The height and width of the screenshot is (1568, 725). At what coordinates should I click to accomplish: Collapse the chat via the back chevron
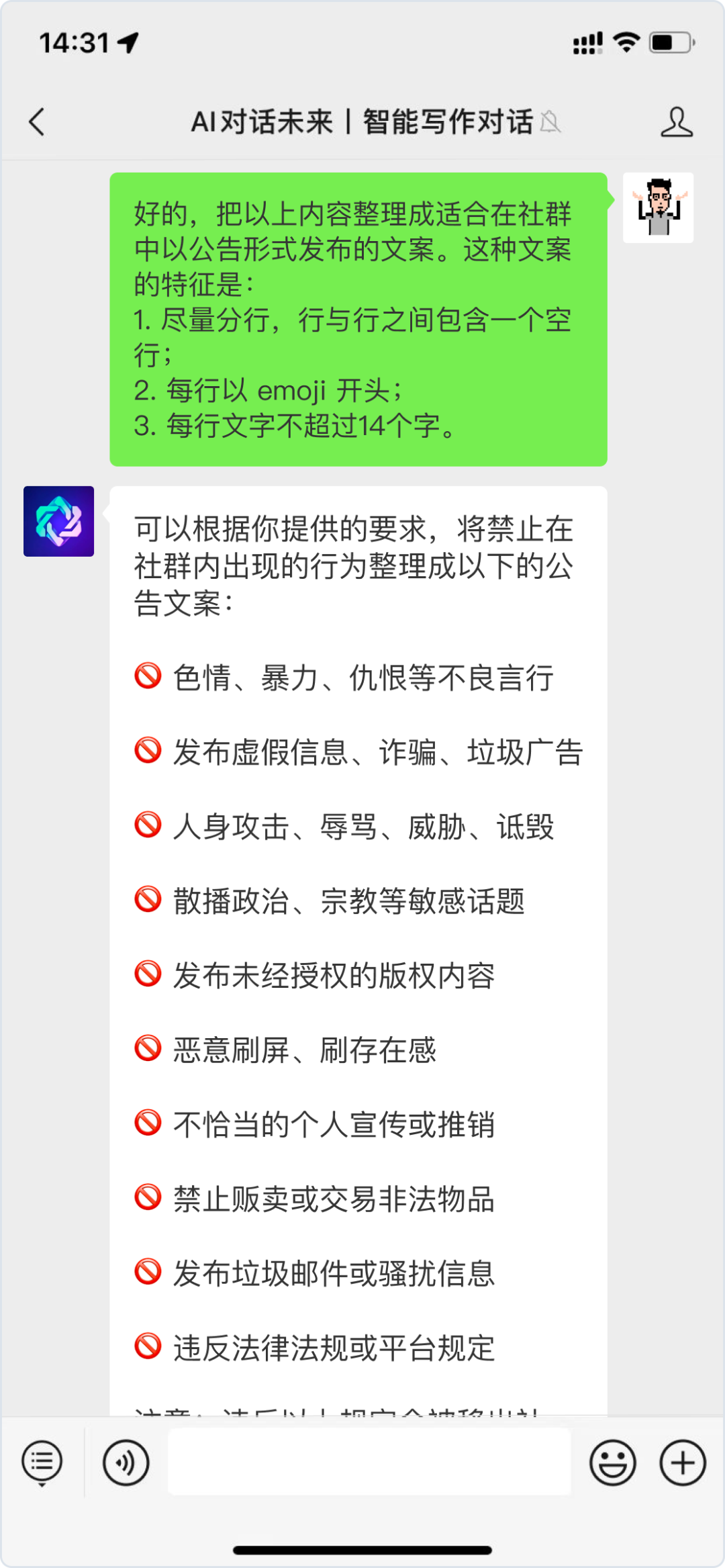37,123
